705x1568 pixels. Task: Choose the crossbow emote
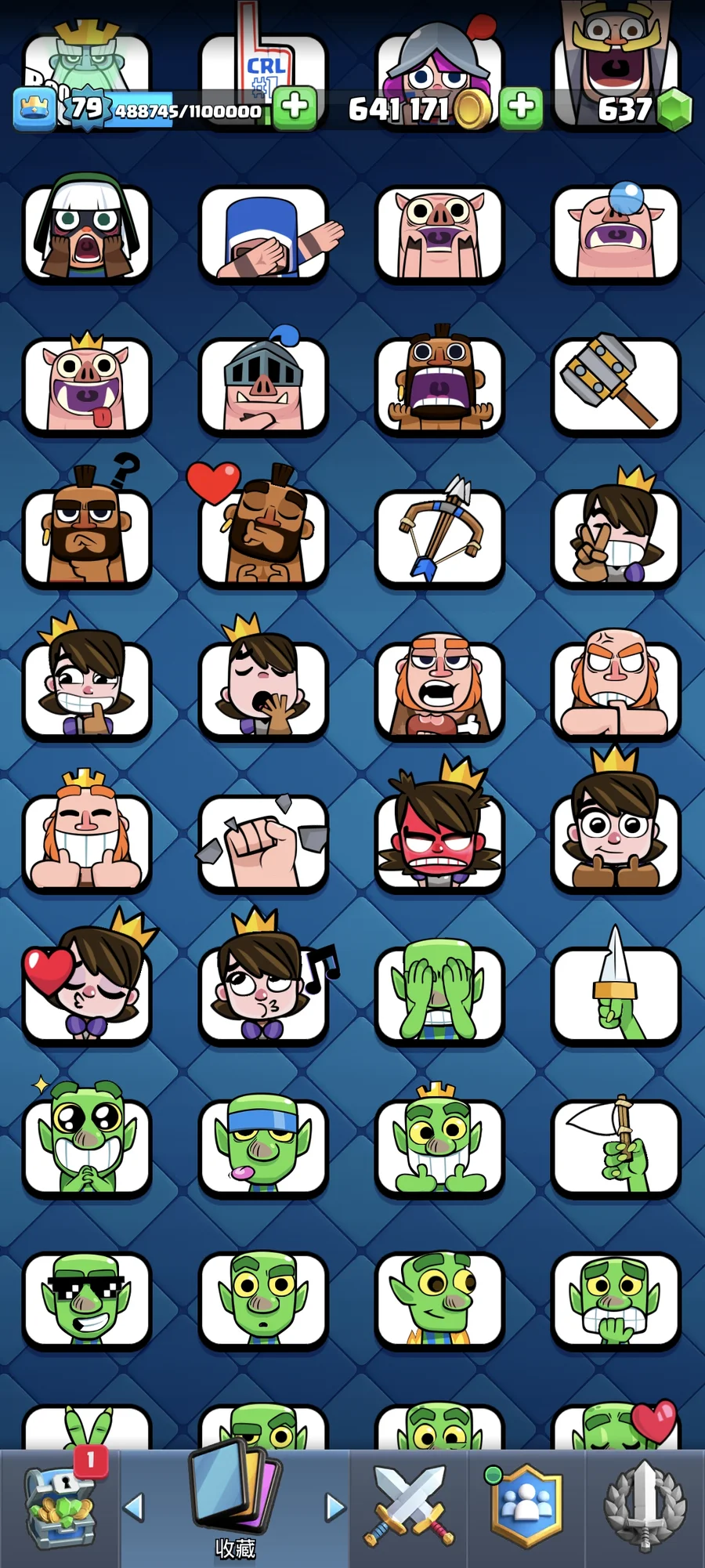coord(439,537)
